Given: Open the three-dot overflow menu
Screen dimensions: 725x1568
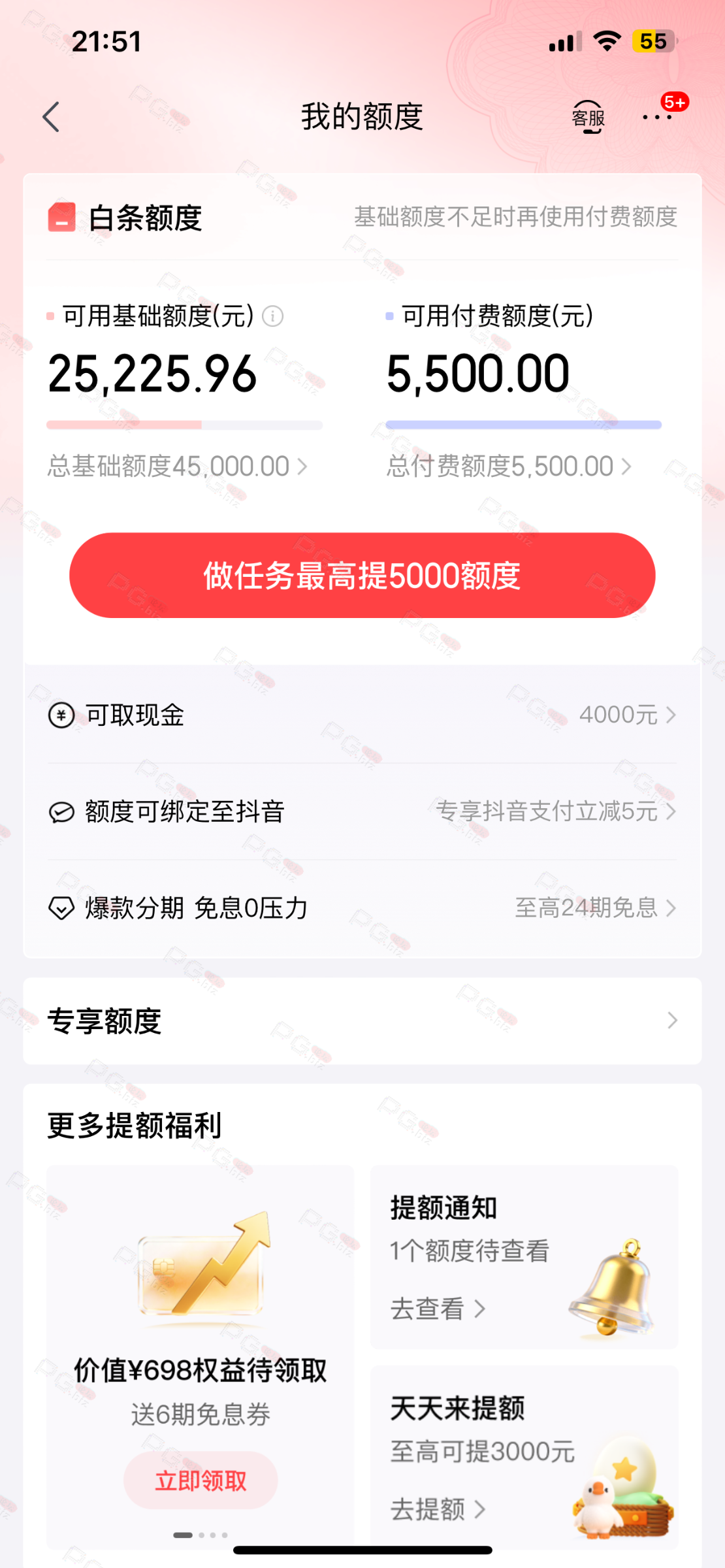Looking at the screenshot, I should 656,118.
